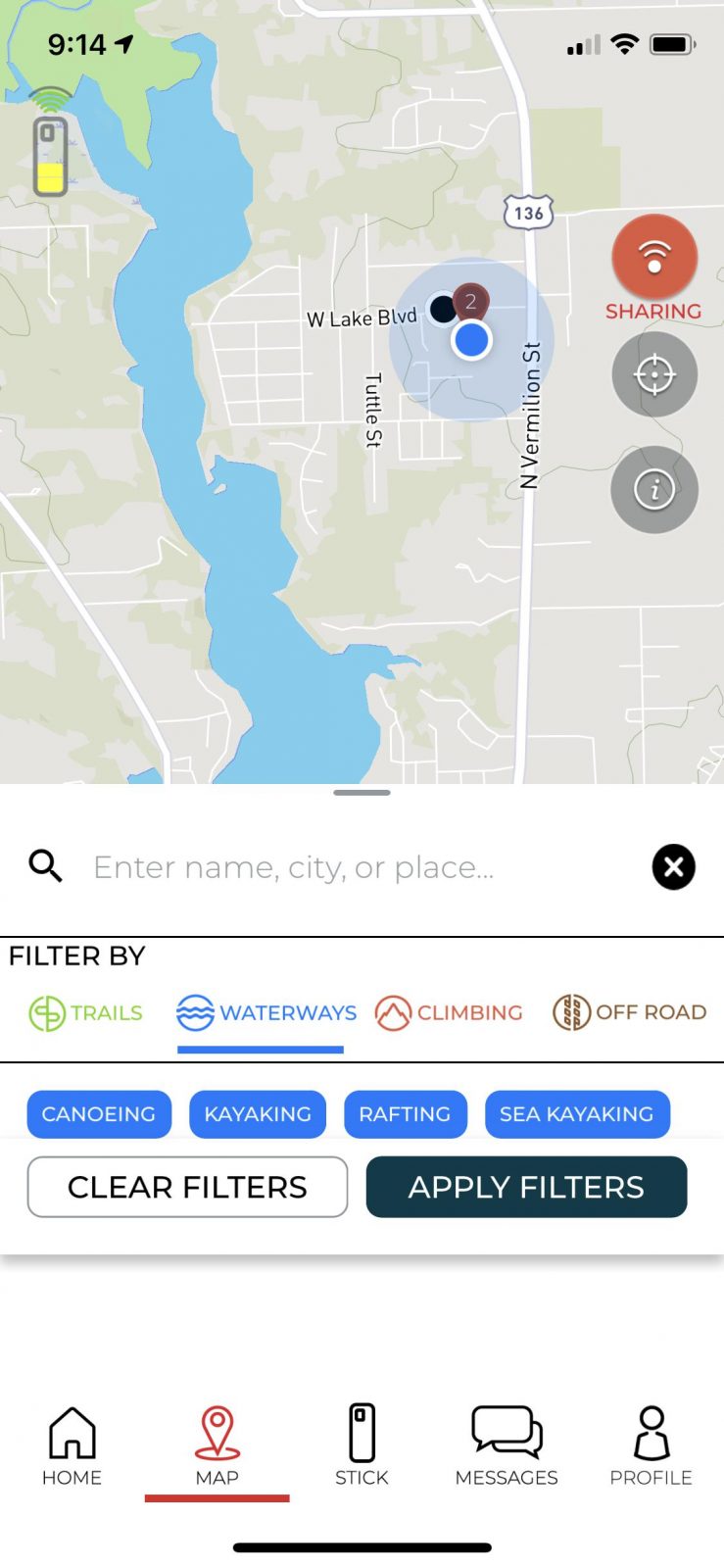Apply the selected filters
The image size is (724, 1568).
(526, 1187)
